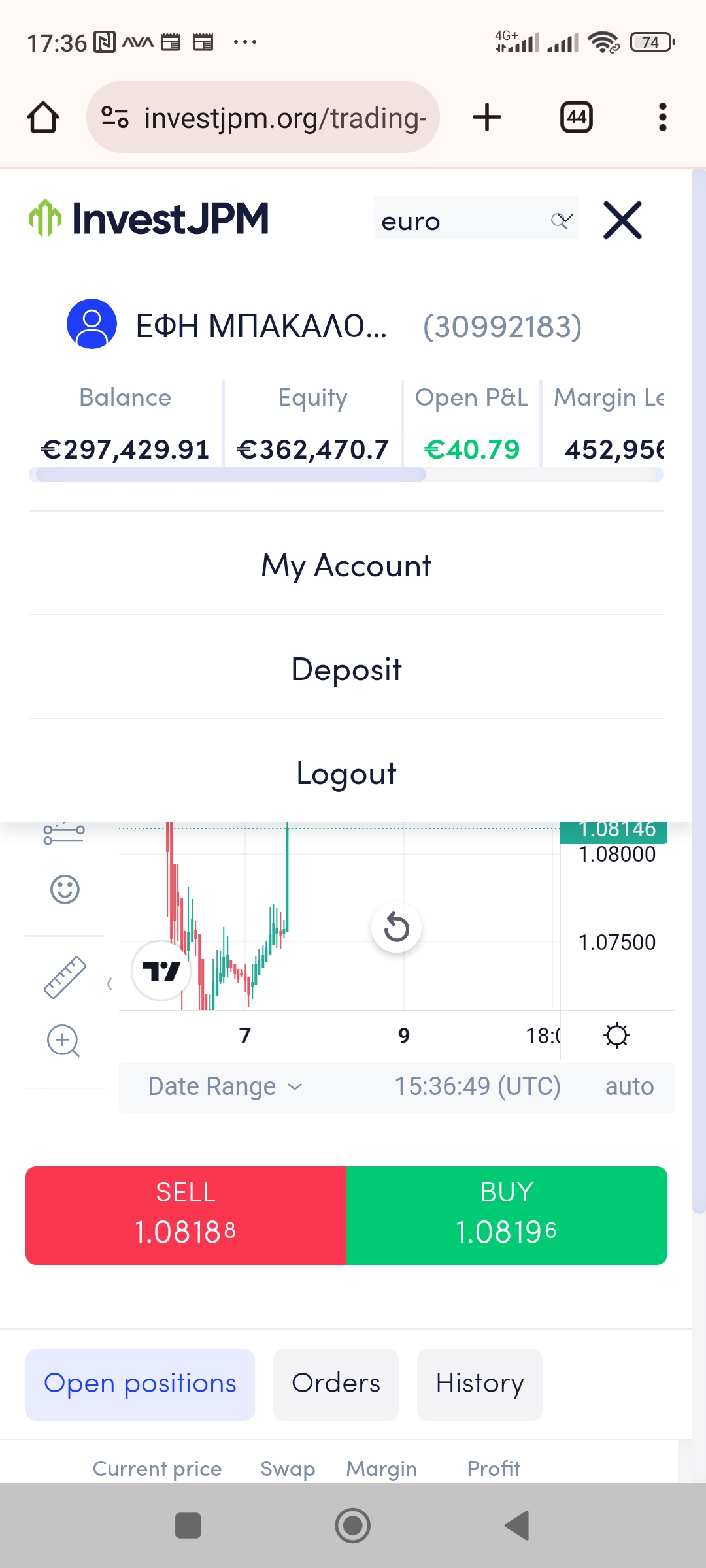Open the measure ruler tool
Viewport: 706px width, 1568px height.
click(65, 977)
